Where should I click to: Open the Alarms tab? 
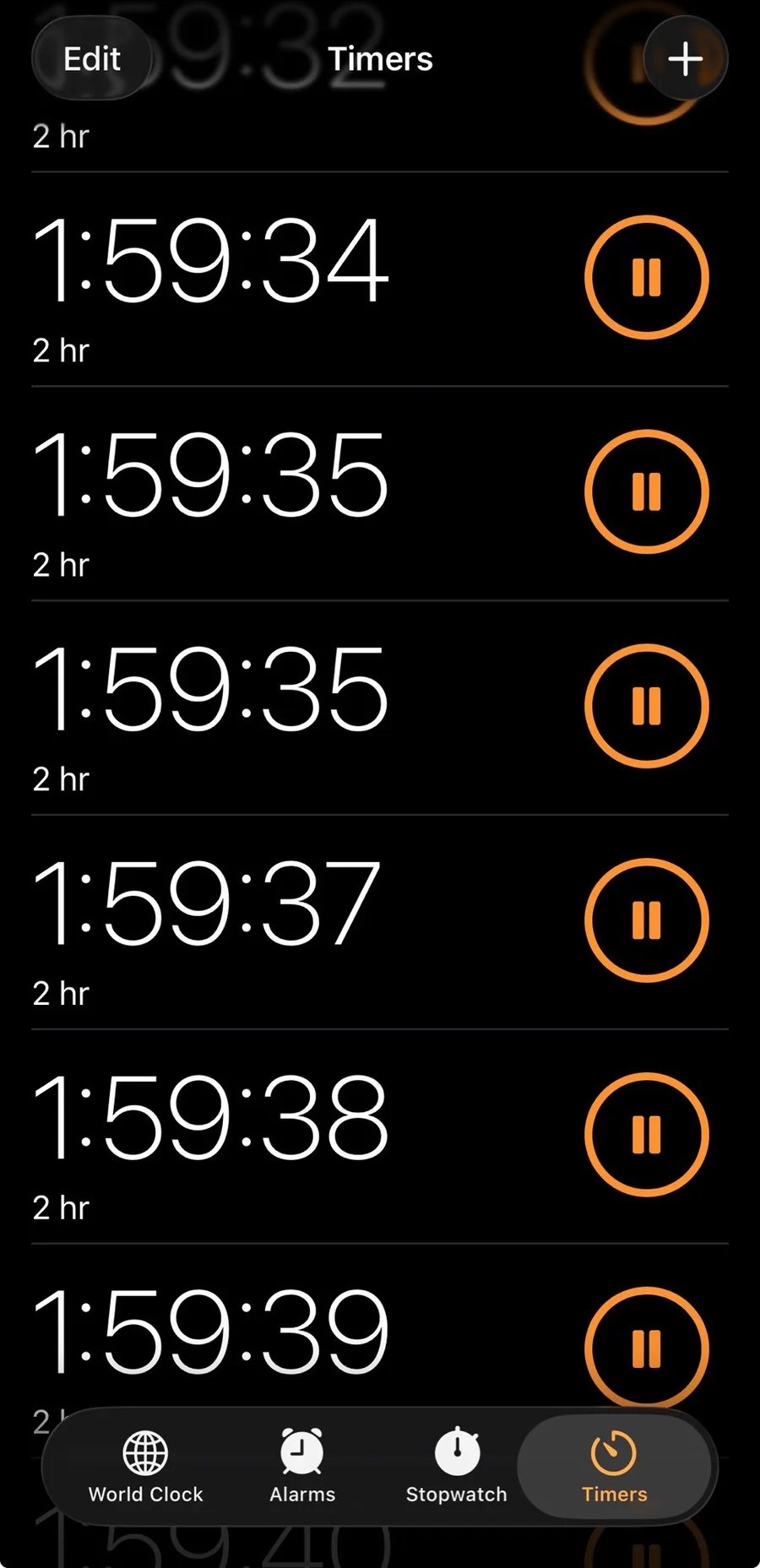(x=302, y=1466)
